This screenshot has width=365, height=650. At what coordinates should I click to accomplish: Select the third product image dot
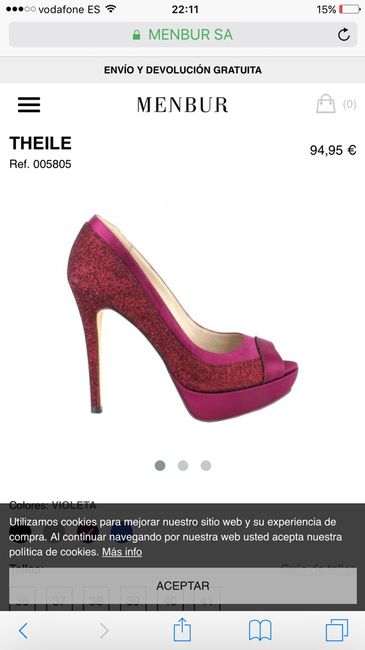(x=206, y=466)
